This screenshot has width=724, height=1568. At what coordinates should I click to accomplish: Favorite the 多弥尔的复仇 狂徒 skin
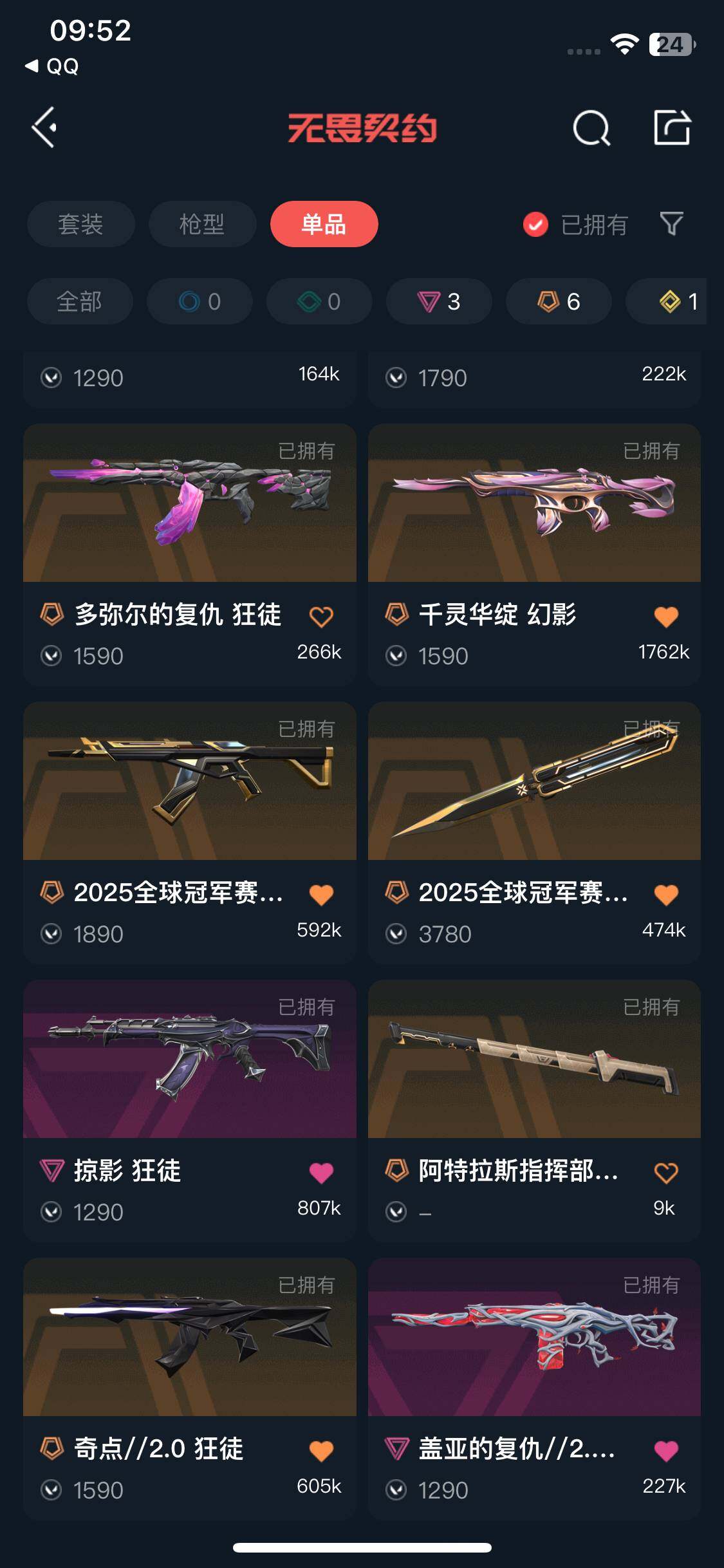pos(322,616)
